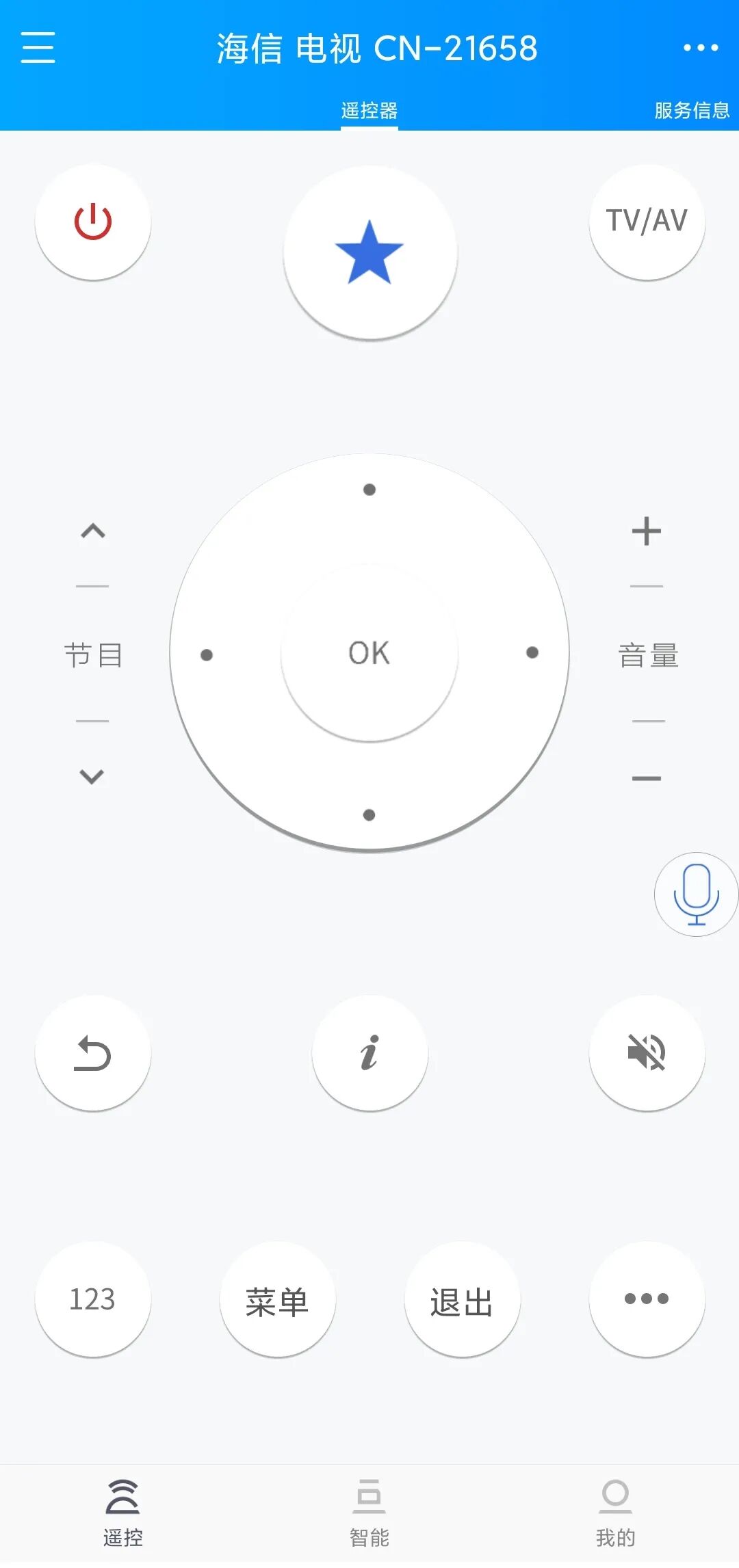Toggle the TV power button

(93, 222)
